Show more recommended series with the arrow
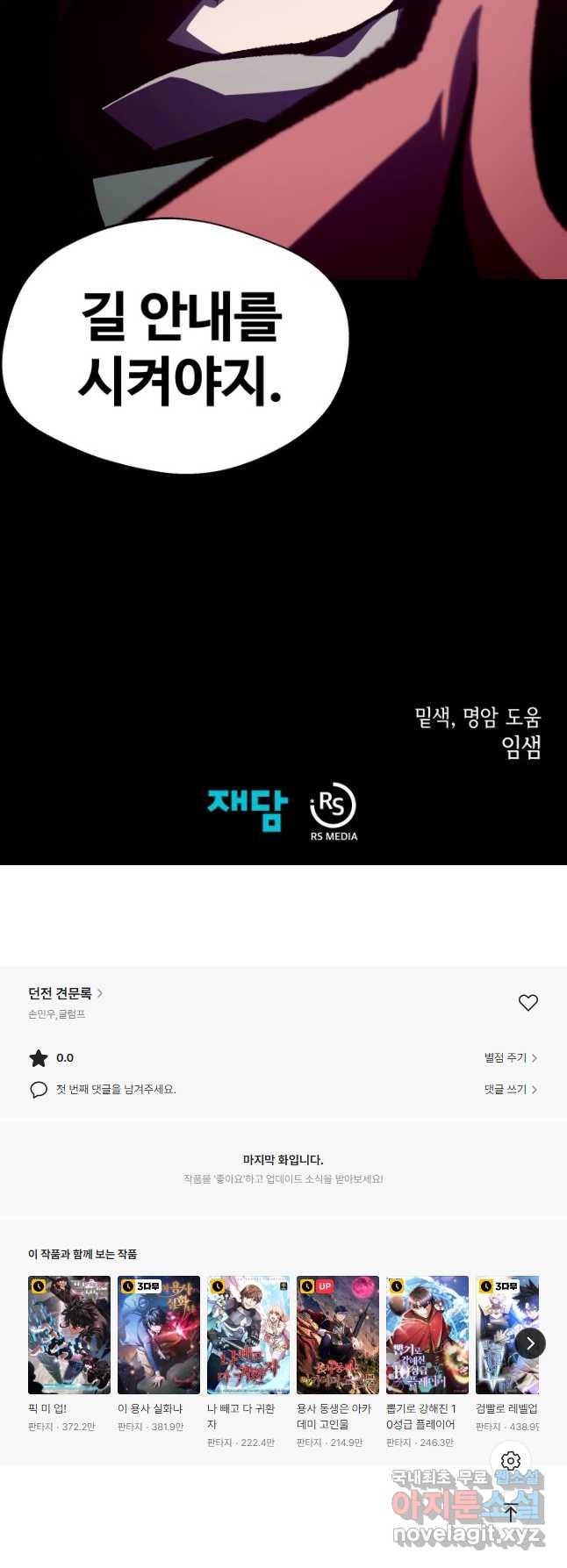This screenshot has width=567, height=1568. coord(530,1343)
